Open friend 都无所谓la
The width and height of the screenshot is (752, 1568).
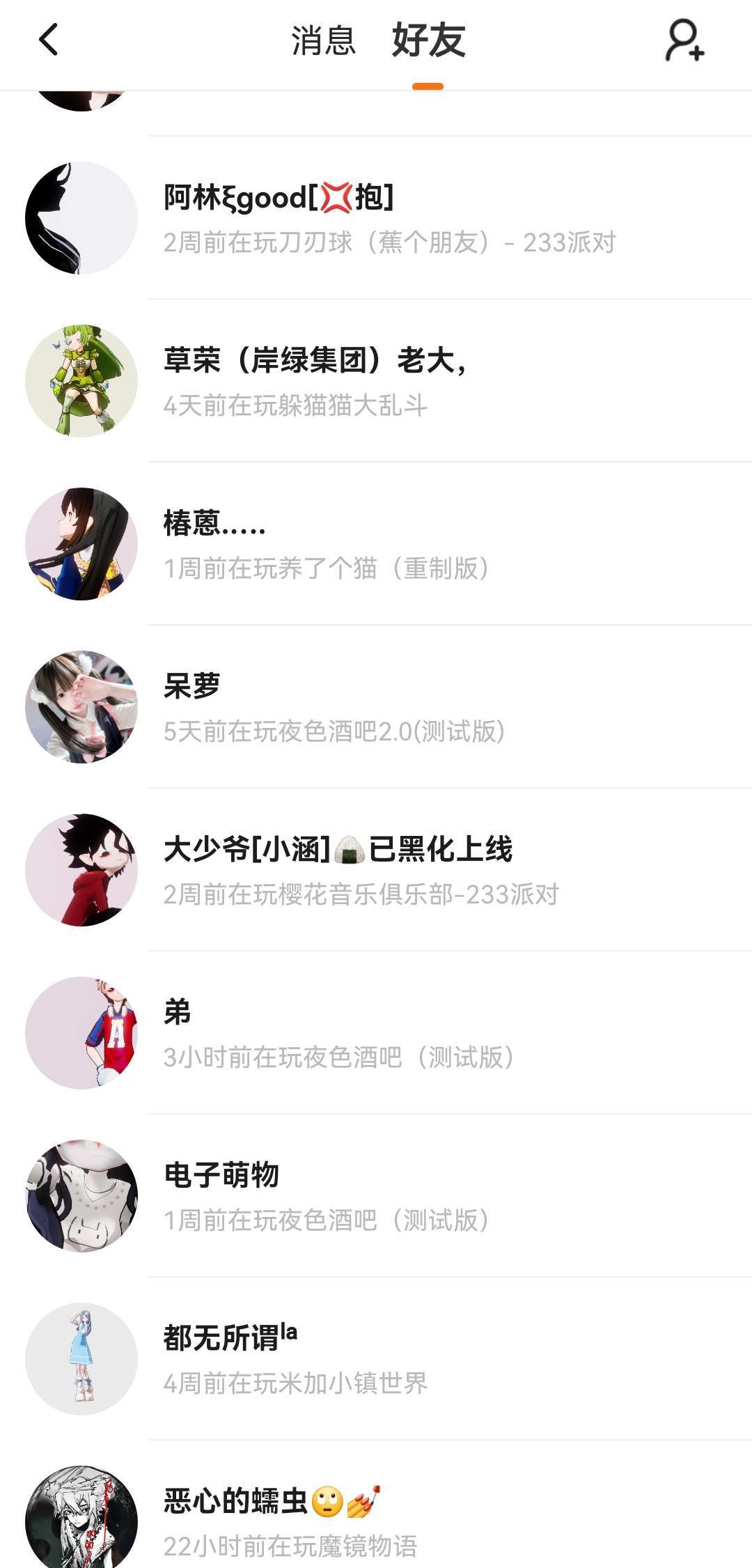click(x=390, y=1359)
